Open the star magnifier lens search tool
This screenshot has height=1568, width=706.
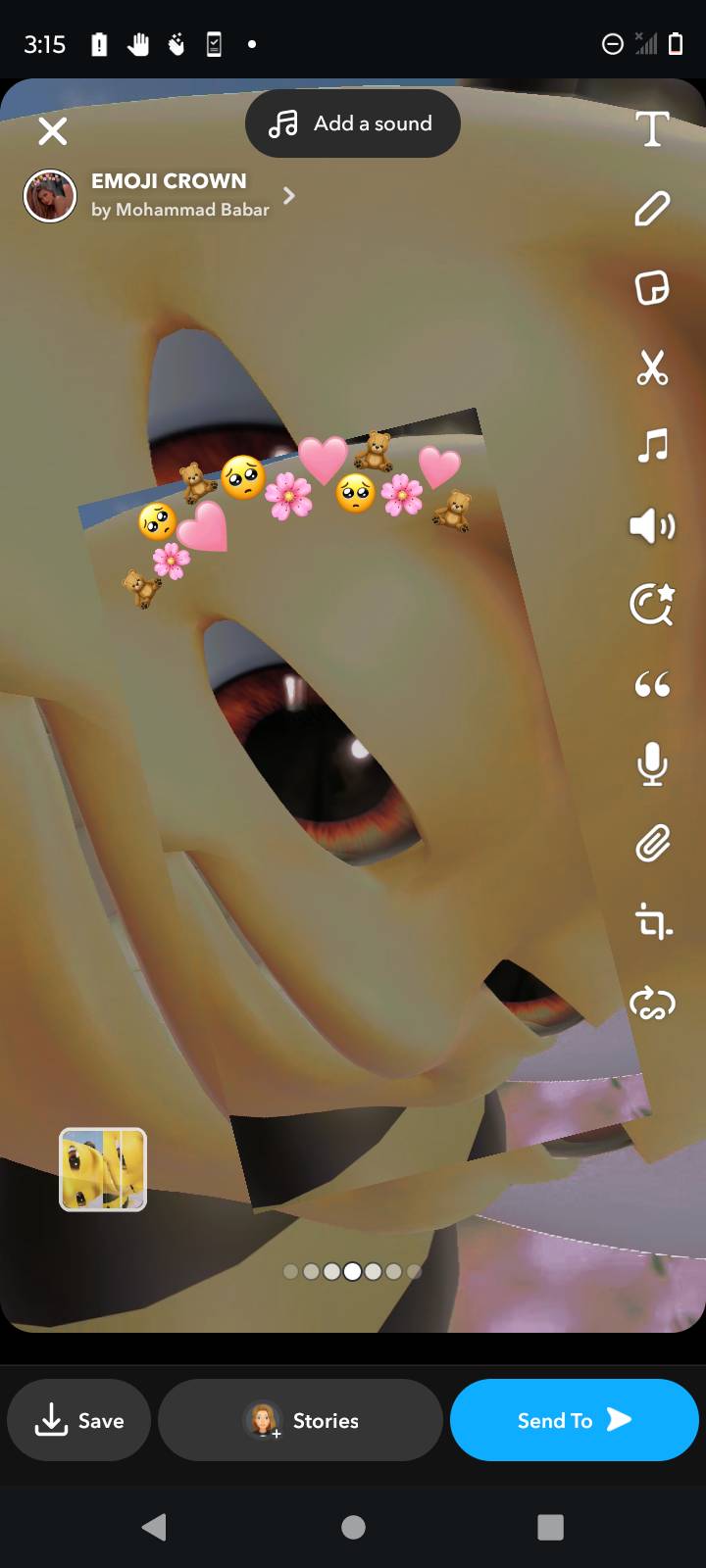[x=652, y=605]
